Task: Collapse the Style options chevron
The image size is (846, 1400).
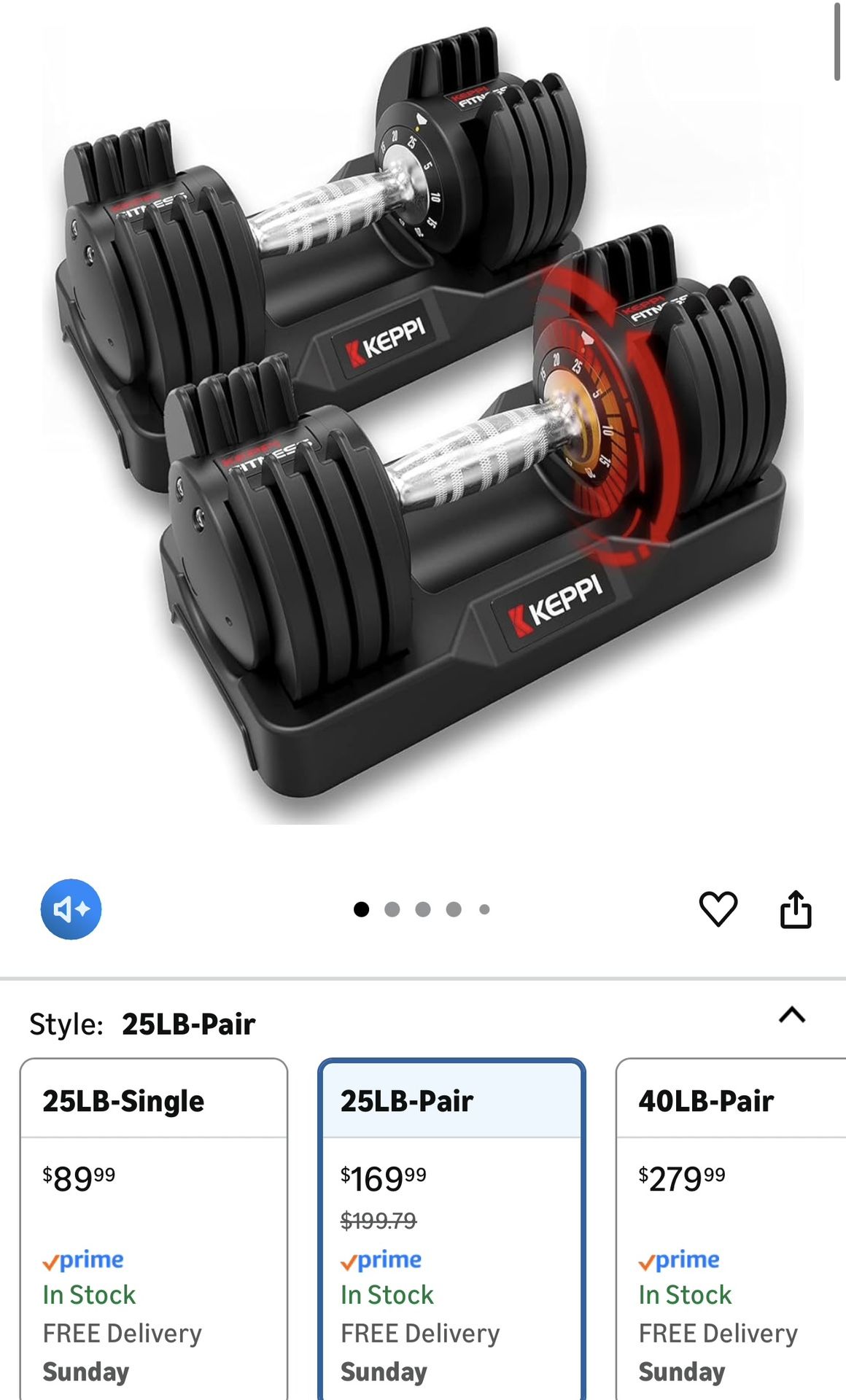Action: 792,1015
